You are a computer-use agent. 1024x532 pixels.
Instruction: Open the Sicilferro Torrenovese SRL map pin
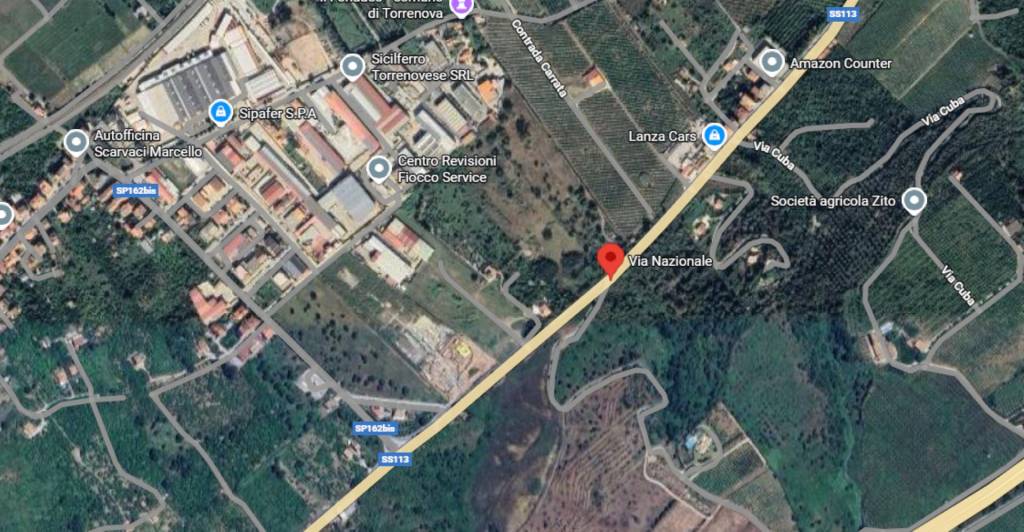coord(351,67)
